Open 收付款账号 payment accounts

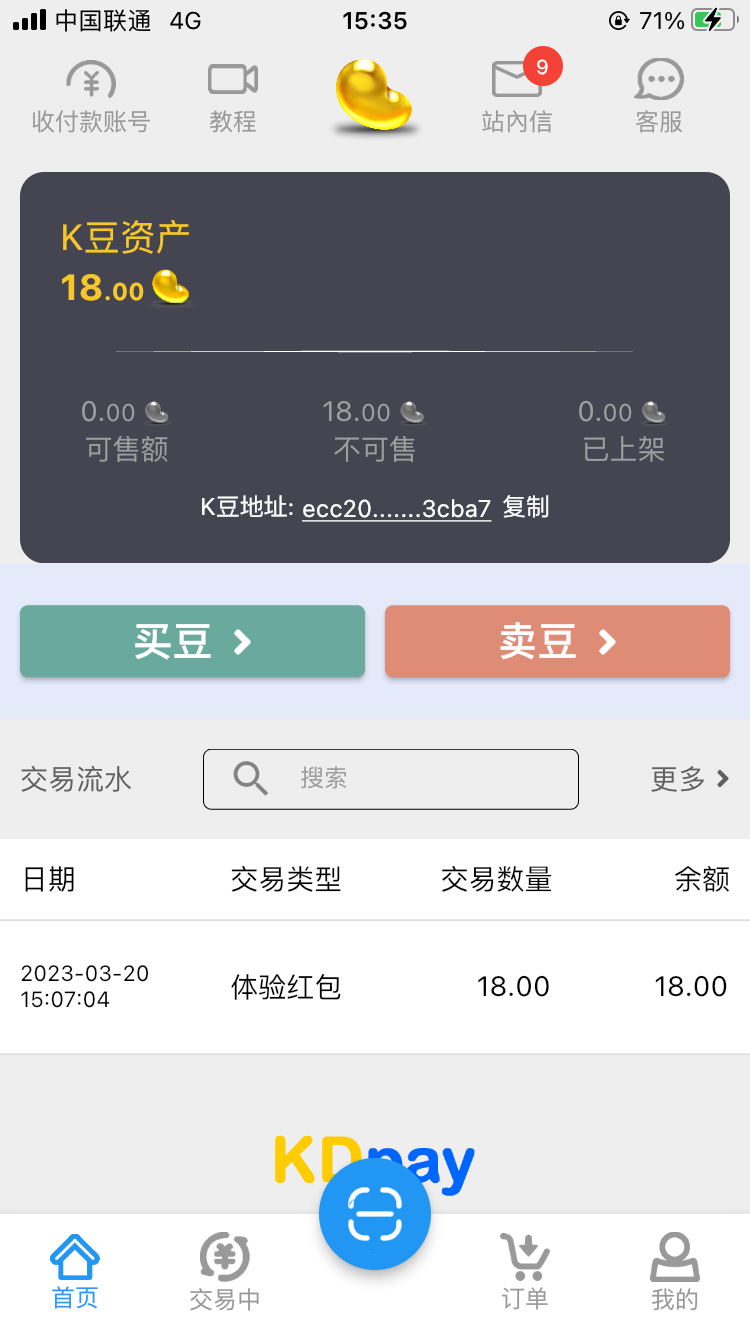90,98
